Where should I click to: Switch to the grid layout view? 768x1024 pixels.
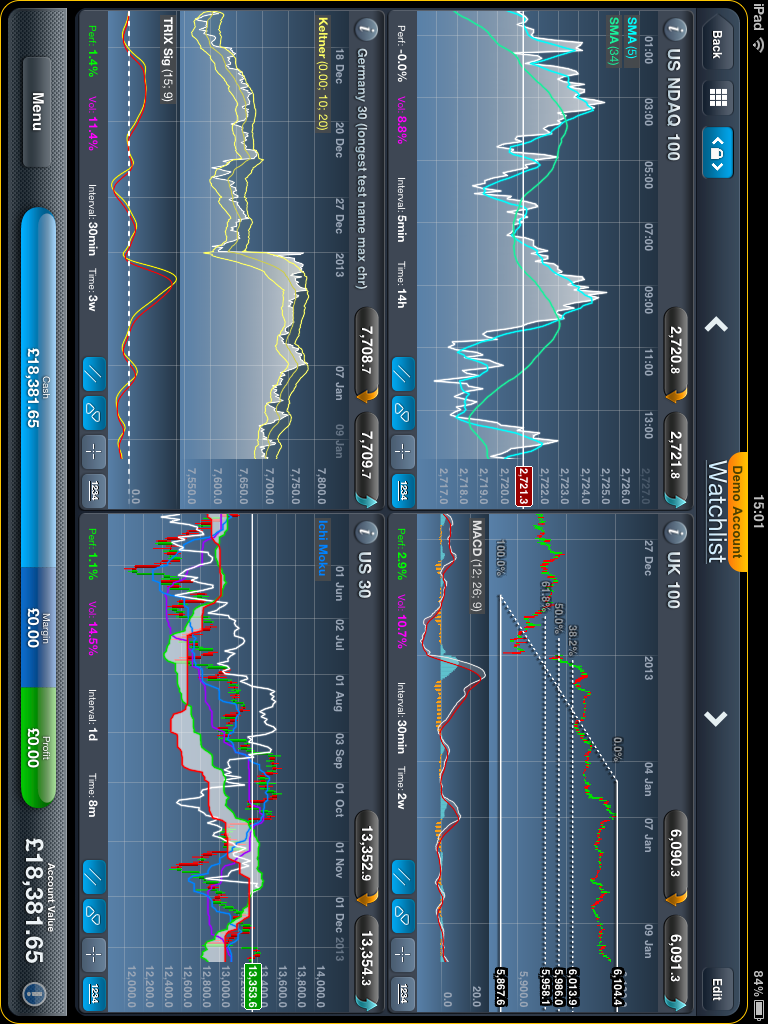(x=716, y=97)
